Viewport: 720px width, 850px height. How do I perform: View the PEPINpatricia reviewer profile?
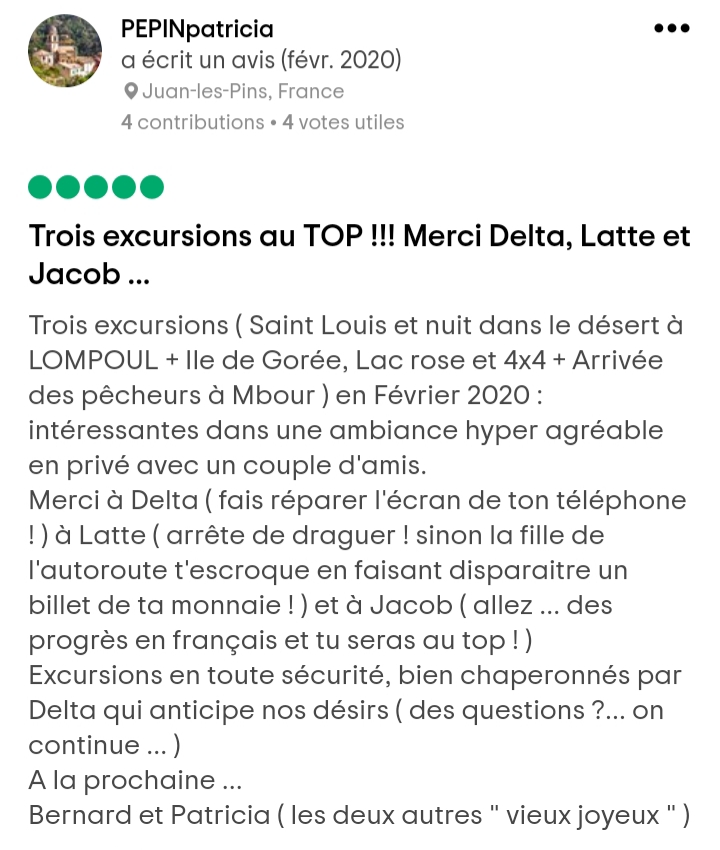(197, 30)
